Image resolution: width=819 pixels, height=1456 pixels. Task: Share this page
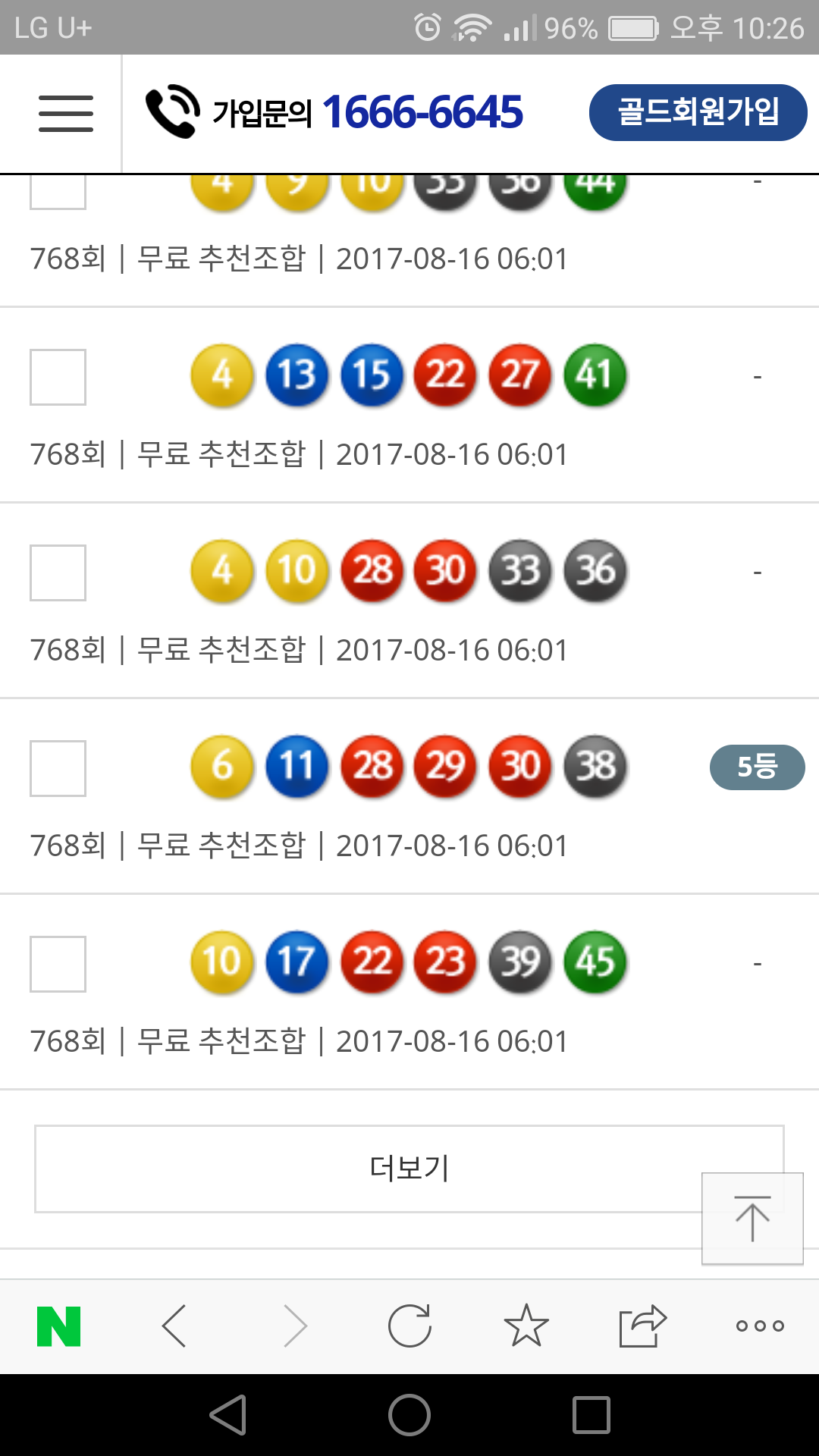643,1326
